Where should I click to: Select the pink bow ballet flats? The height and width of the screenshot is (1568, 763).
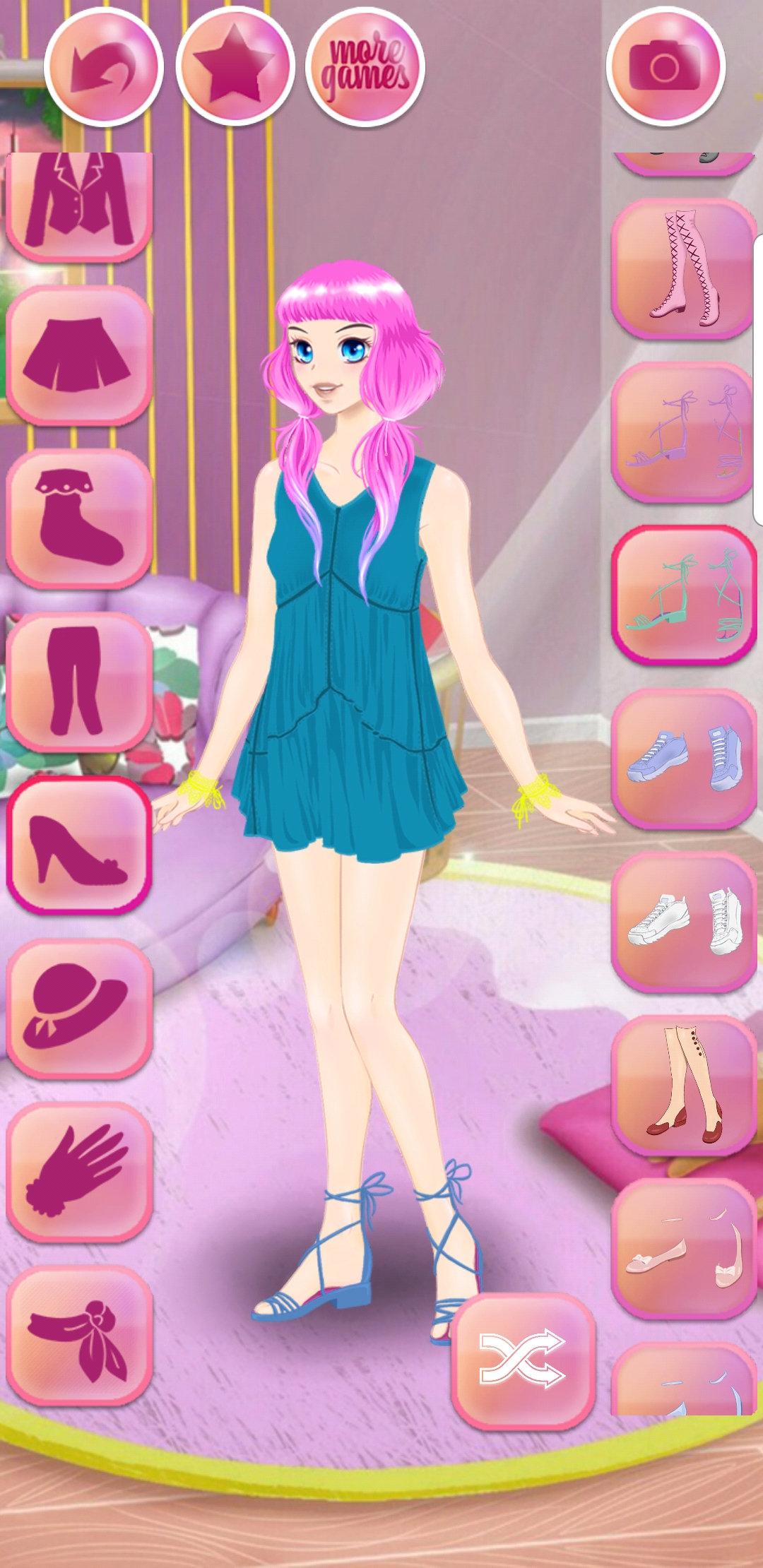click(684, 1248)
